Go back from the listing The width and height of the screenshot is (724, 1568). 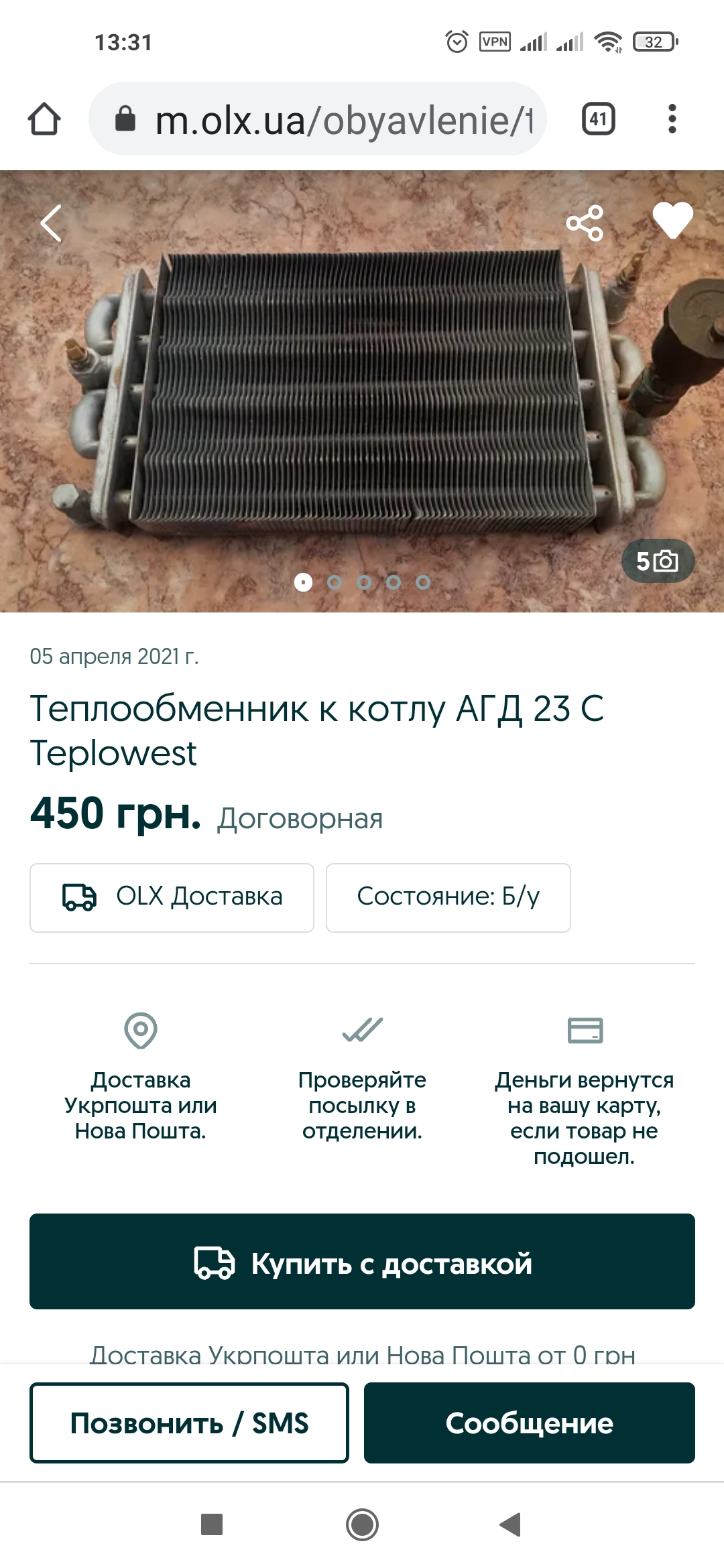51,223
